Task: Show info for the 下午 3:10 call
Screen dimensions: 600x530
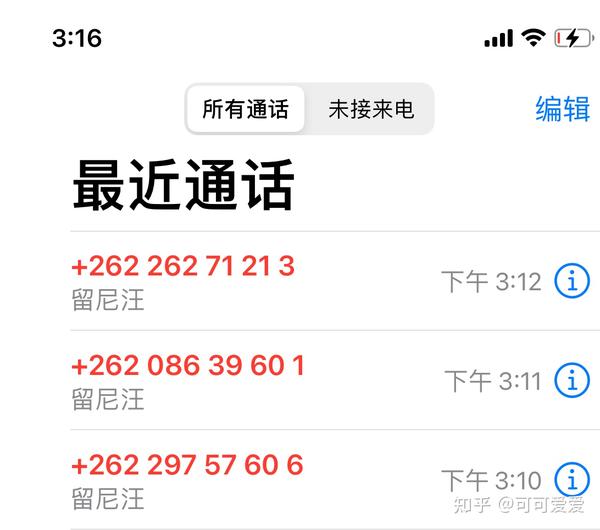Action: (x=572, y=479)
